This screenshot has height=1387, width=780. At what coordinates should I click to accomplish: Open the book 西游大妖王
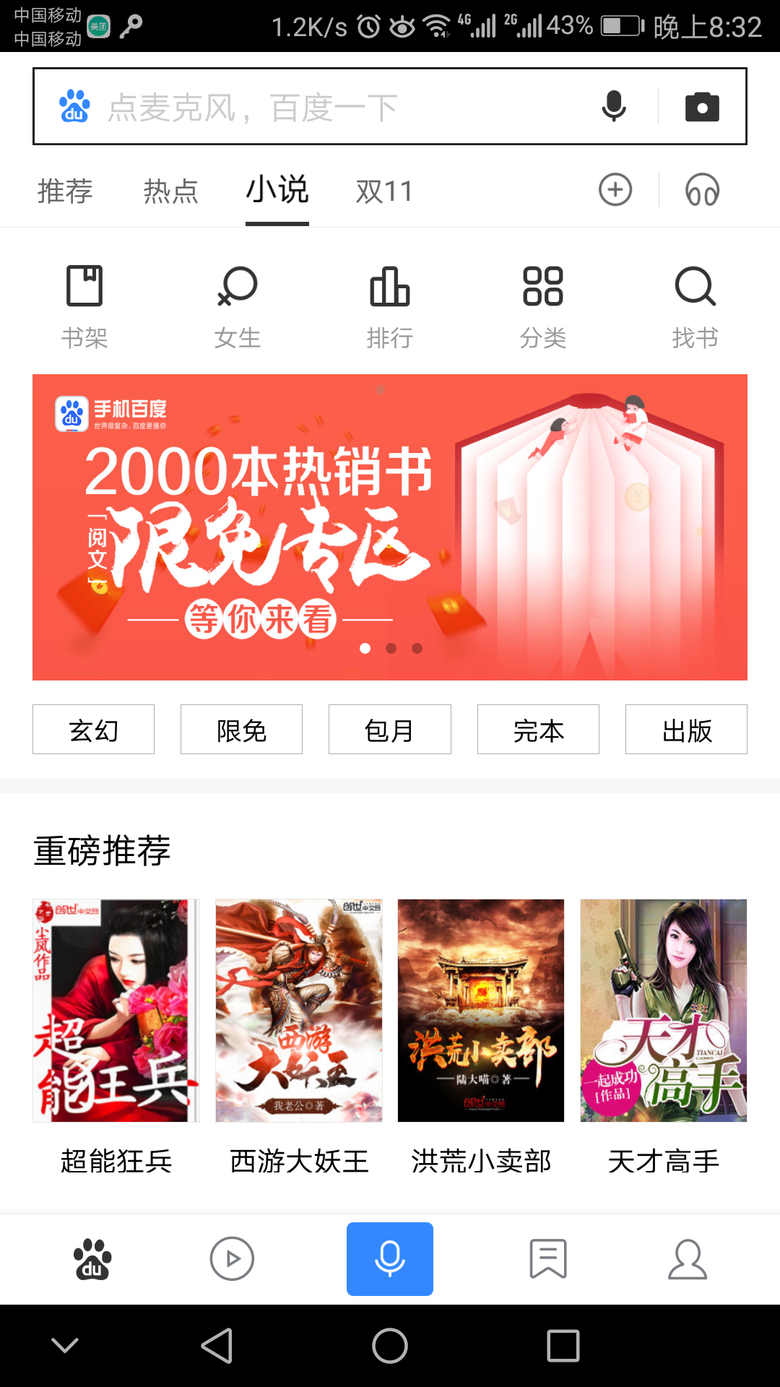pyautogui.click(x=299, y=1035)
